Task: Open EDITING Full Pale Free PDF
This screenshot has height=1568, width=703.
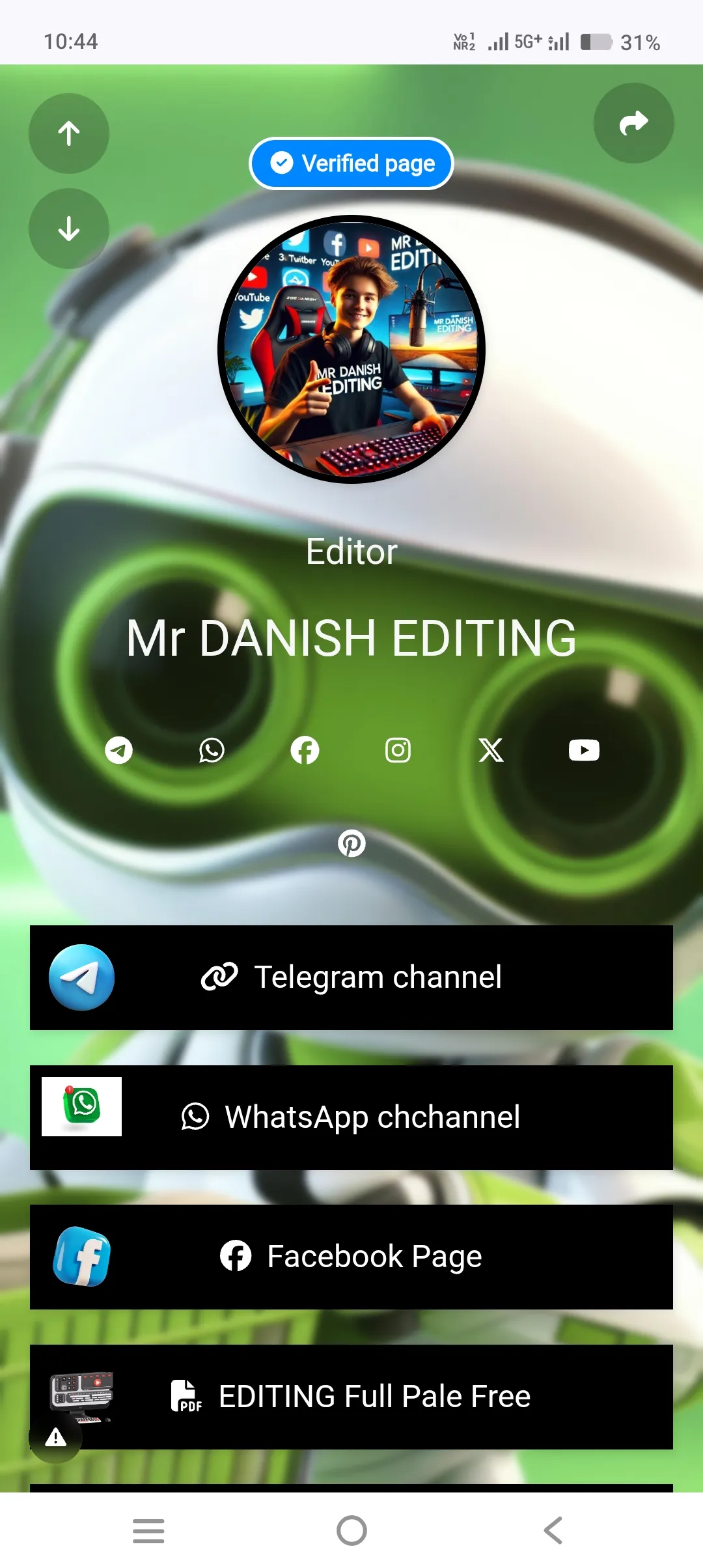Action: tap(351, 1397)
